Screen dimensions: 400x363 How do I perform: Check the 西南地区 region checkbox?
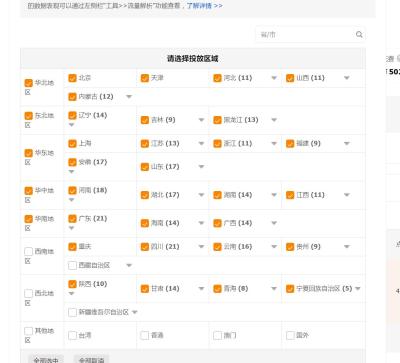click(x=29, y=251)
